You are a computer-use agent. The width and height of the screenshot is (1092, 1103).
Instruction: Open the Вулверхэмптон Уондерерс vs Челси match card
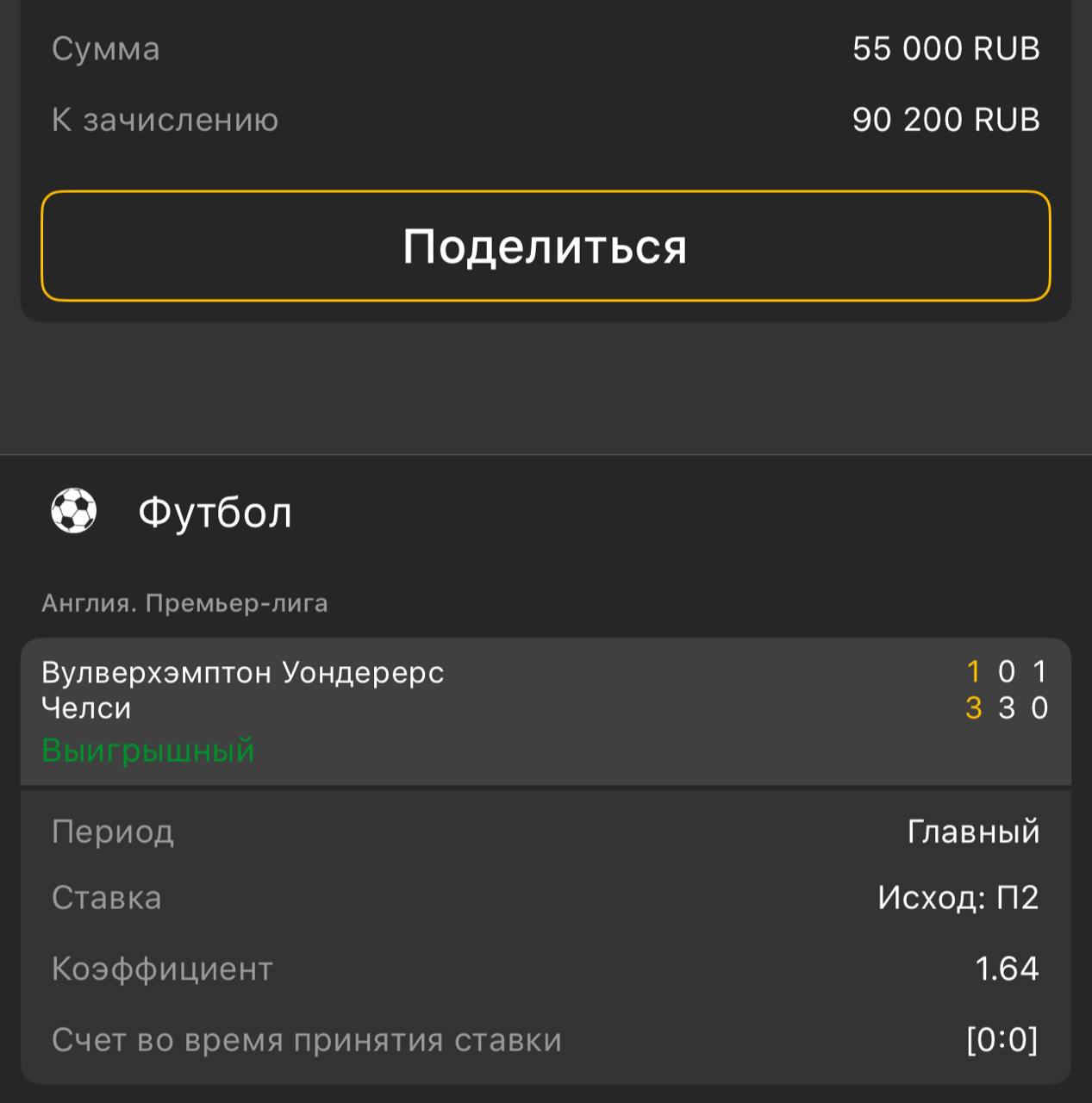pos(545,709)
